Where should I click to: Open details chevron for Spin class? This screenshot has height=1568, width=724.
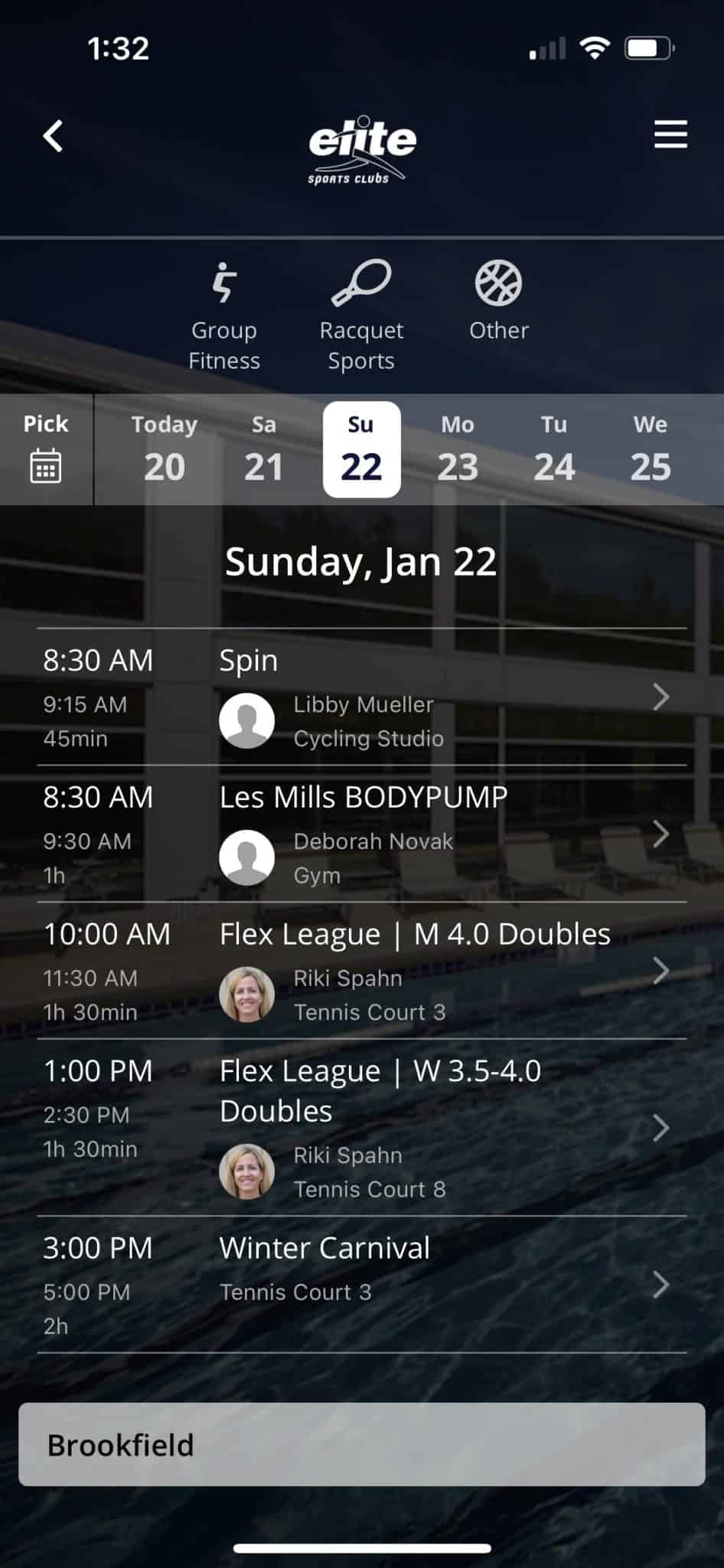click(x=661, y=698)
